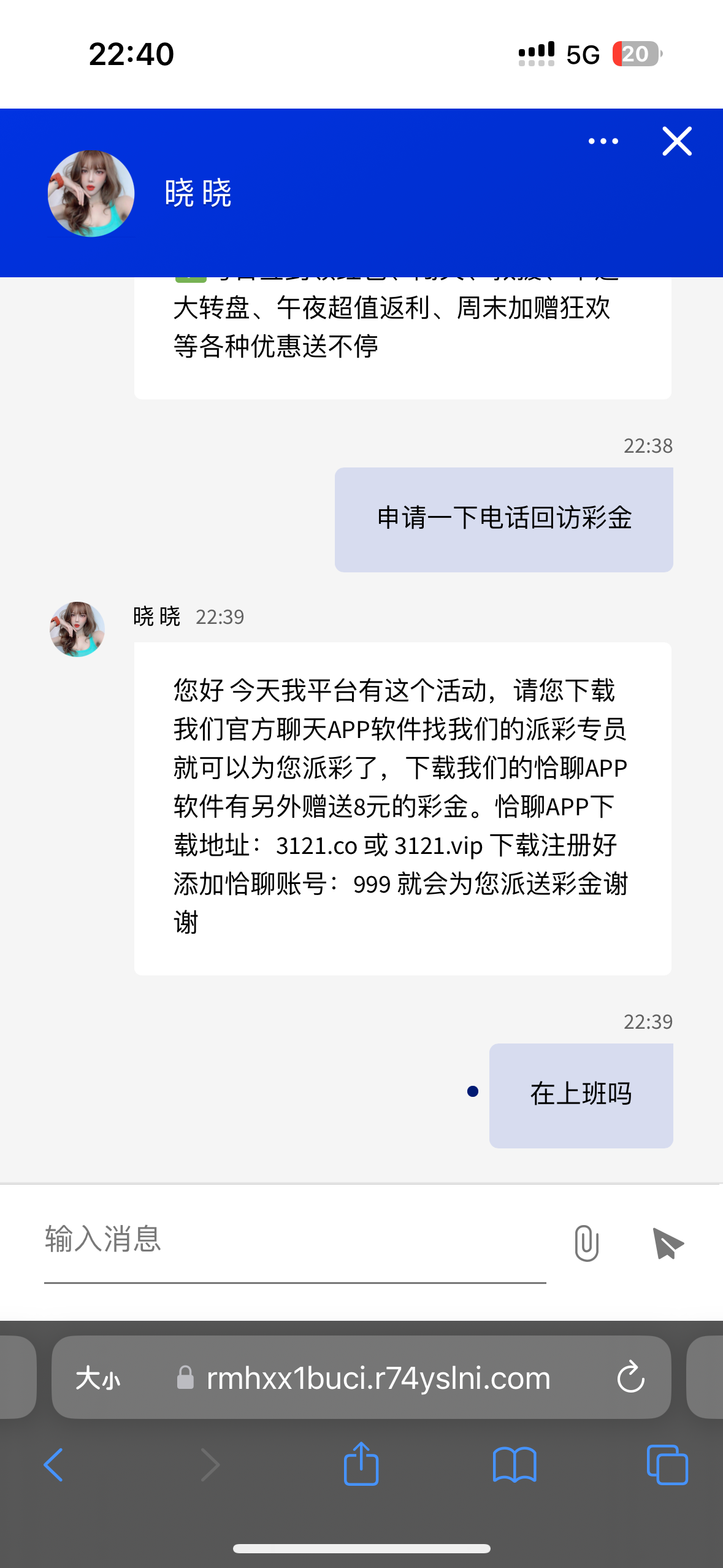Go back to the previous page

pos(53,1465)
